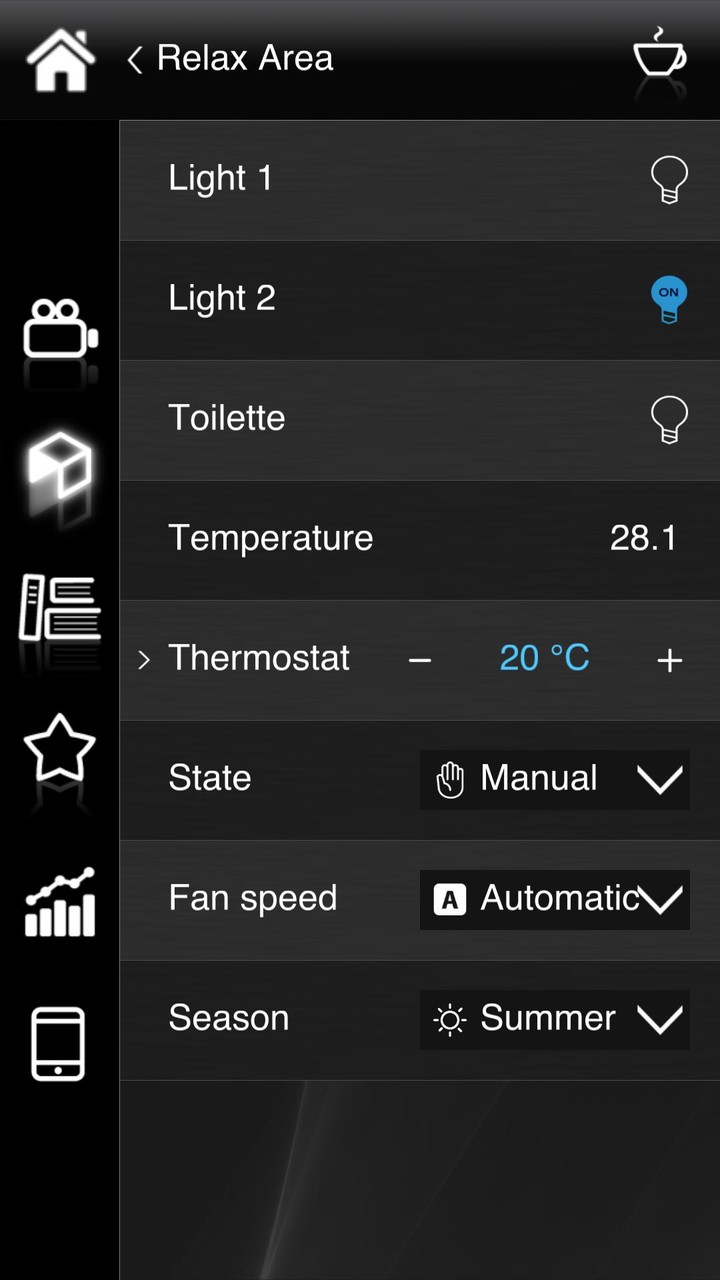Go back from Relax Area
The height and width of the screenshot is (1280, 720).
coord(135,60)
